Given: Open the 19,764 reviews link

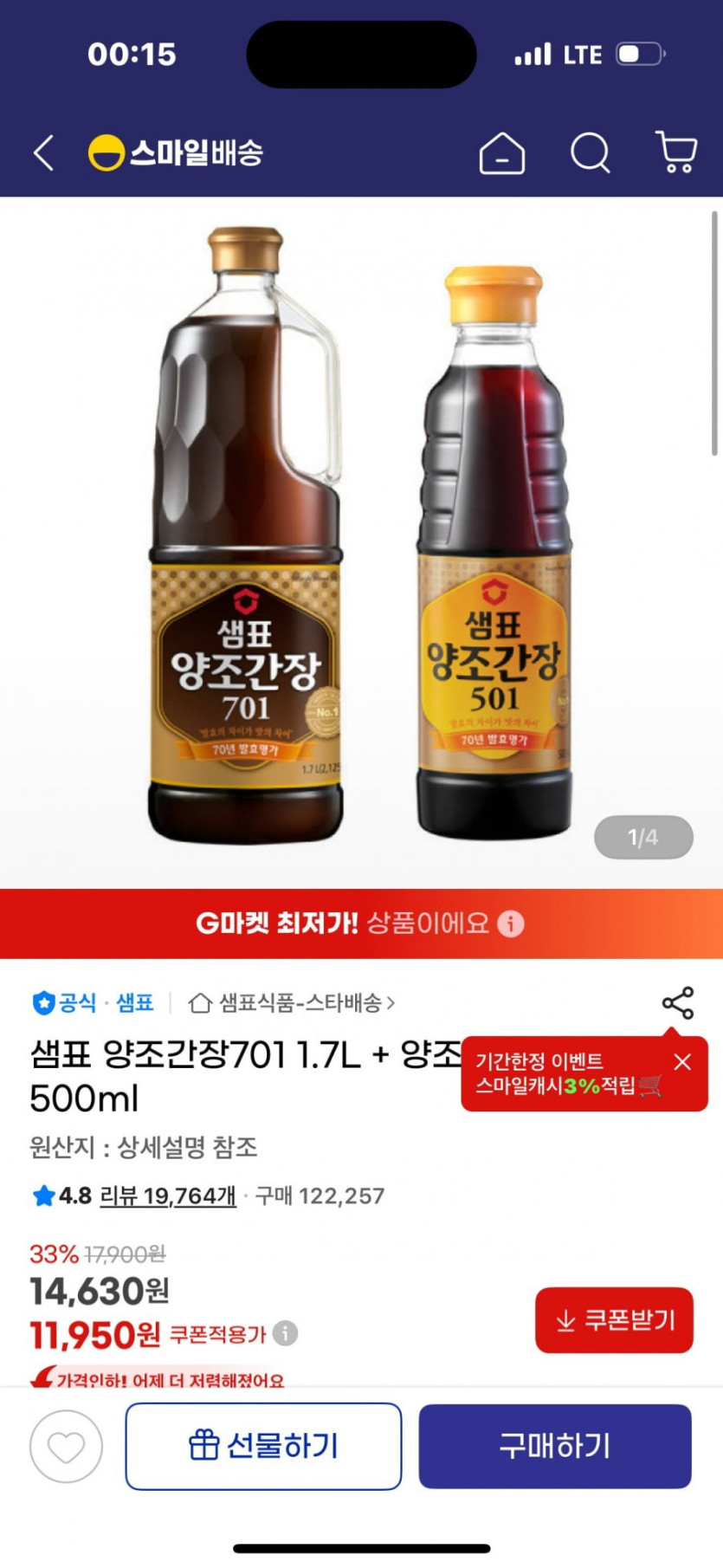Looking at the screenshot, I should point(168,1195).
